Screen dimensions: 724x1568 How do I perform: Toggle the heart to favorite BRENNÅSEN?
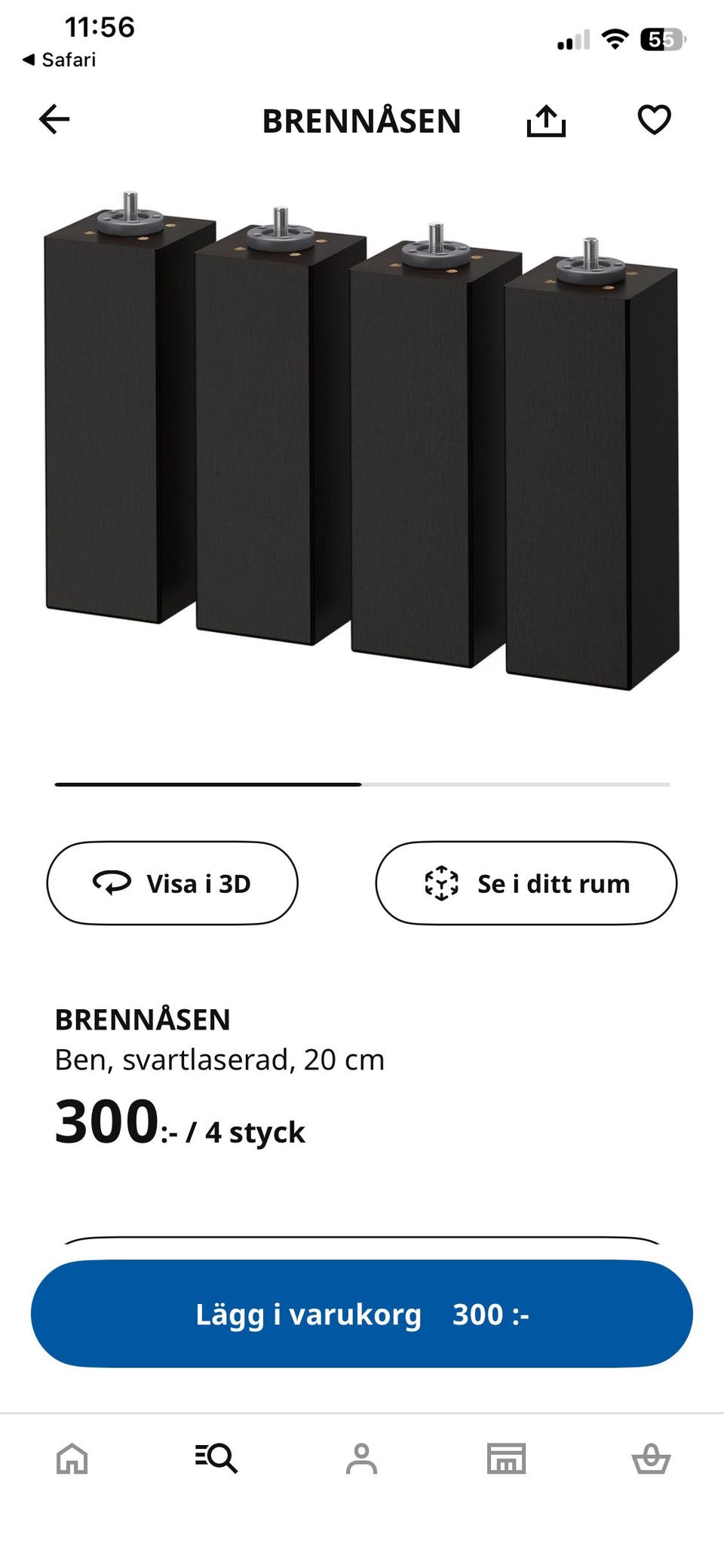click(x=653, y=118)
